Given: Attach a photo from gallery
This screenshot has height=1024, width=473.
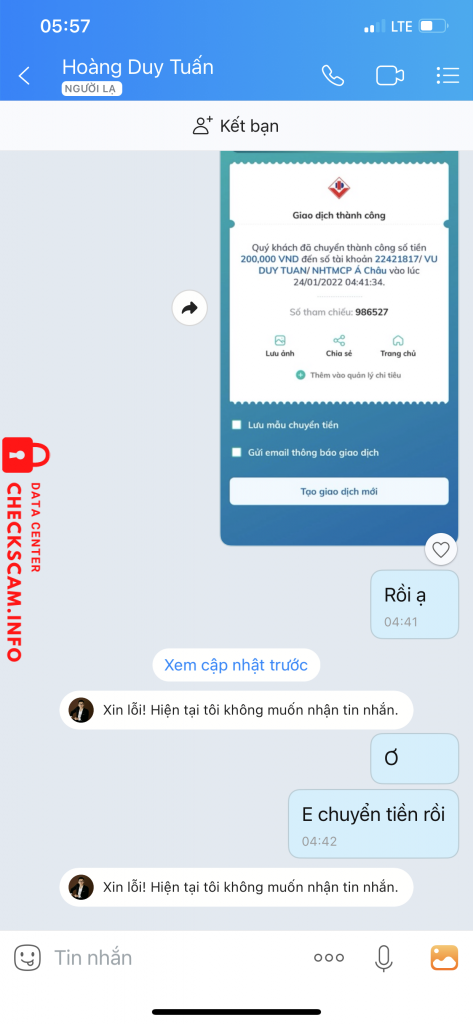Looking at the screenshot, I should click(444, 958).
